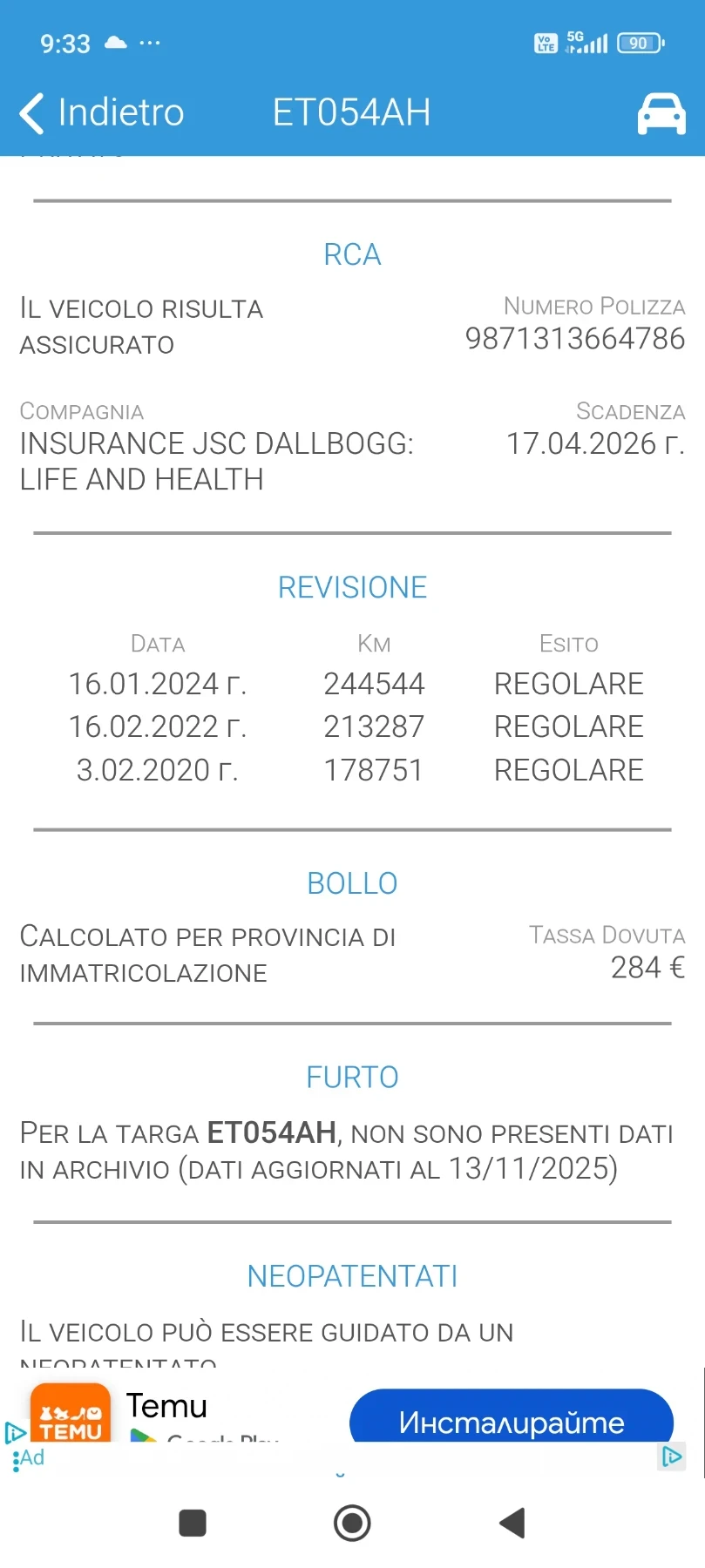Go to the home screen
Viewport: 705px width, 1568px height.
point(352,1523)
